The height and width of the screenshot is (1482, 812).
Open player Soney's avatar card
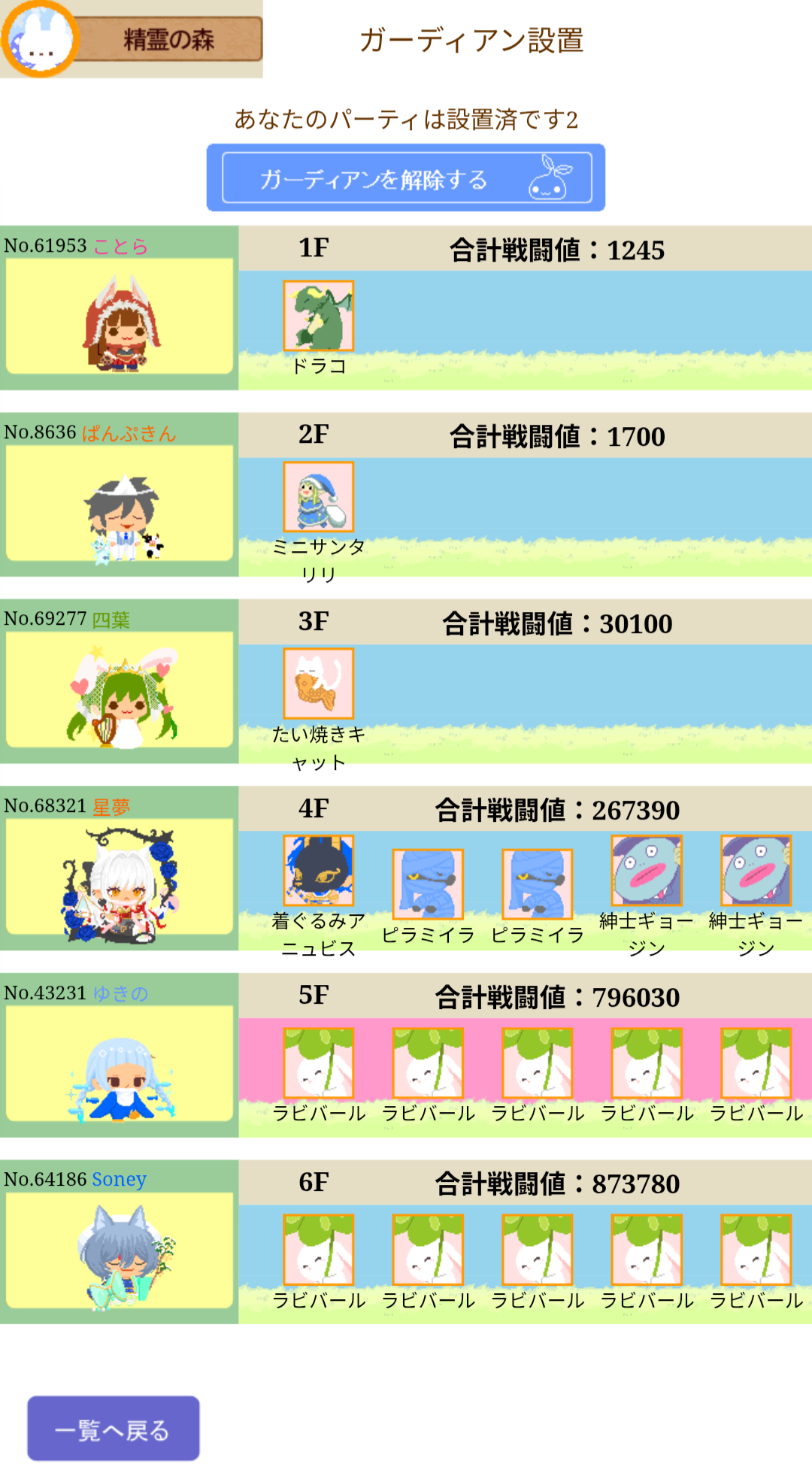(x=120, y=1250)
